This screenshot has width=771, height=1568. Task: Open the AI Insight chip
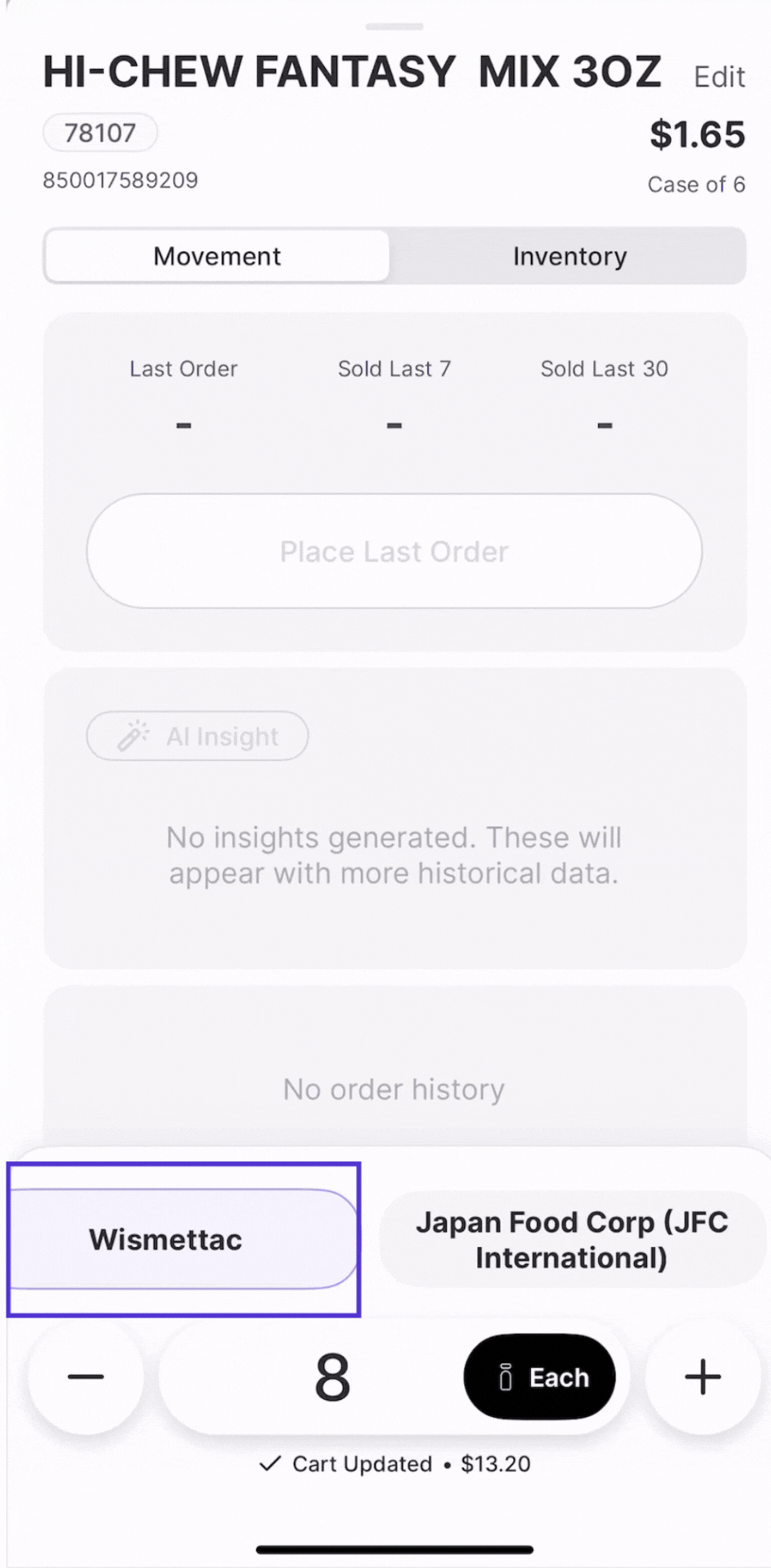pyautogui.click(x=198, y=736)
